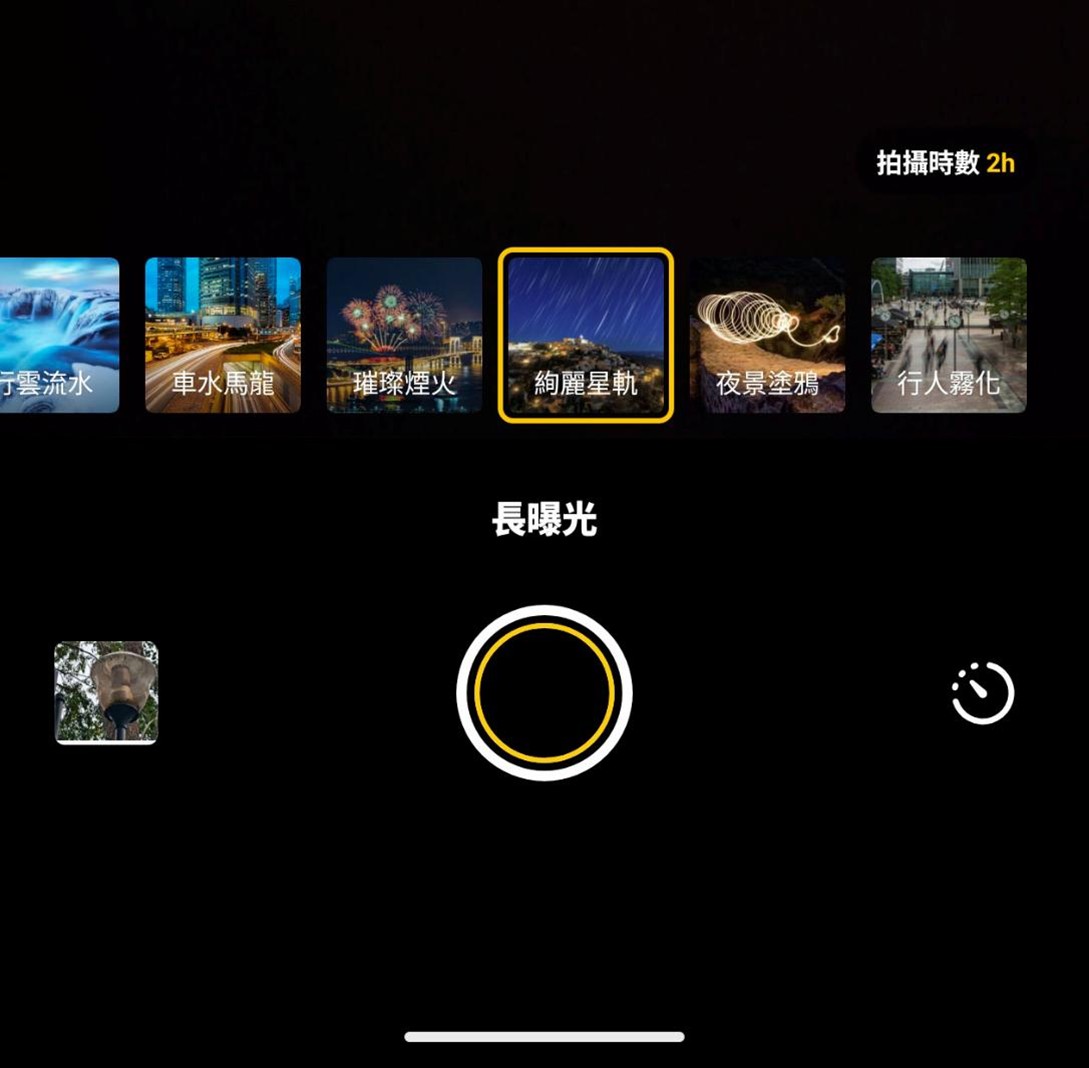Image resolution: width=1089 pixels, height=1068 pixels.
Task: Select the 行雲流水 effect
Action: point(58,335)
